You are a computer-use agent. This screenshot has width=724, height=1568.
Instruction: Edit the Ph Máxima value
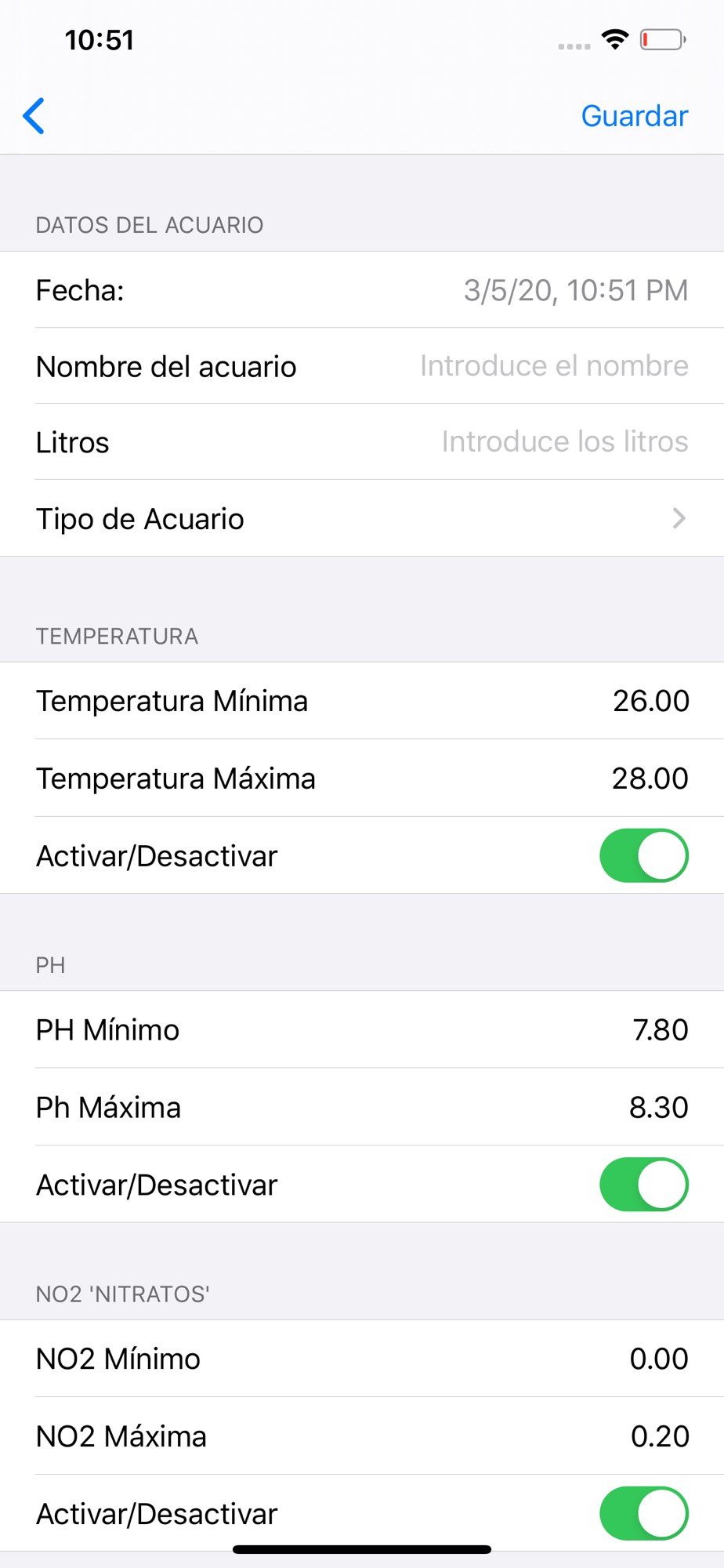658,1107
